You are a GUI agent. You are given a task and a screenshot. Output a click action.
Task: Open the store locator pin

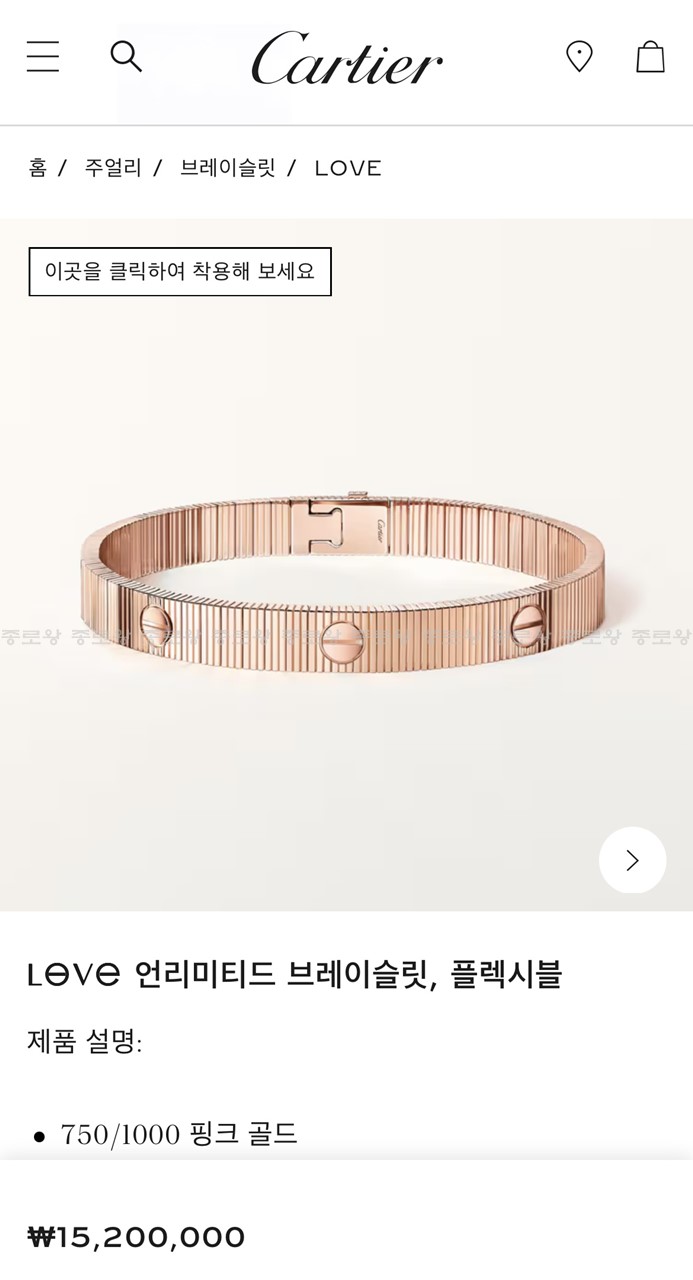point(579,56)
